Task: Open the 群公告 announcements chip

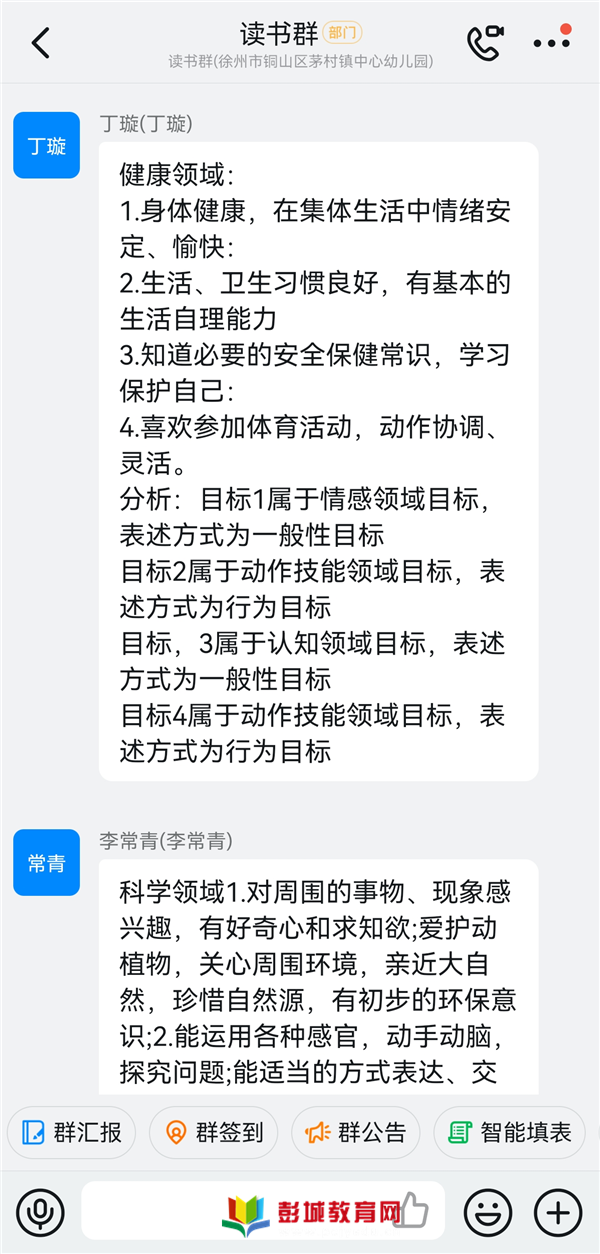Action: (356, 1132)
